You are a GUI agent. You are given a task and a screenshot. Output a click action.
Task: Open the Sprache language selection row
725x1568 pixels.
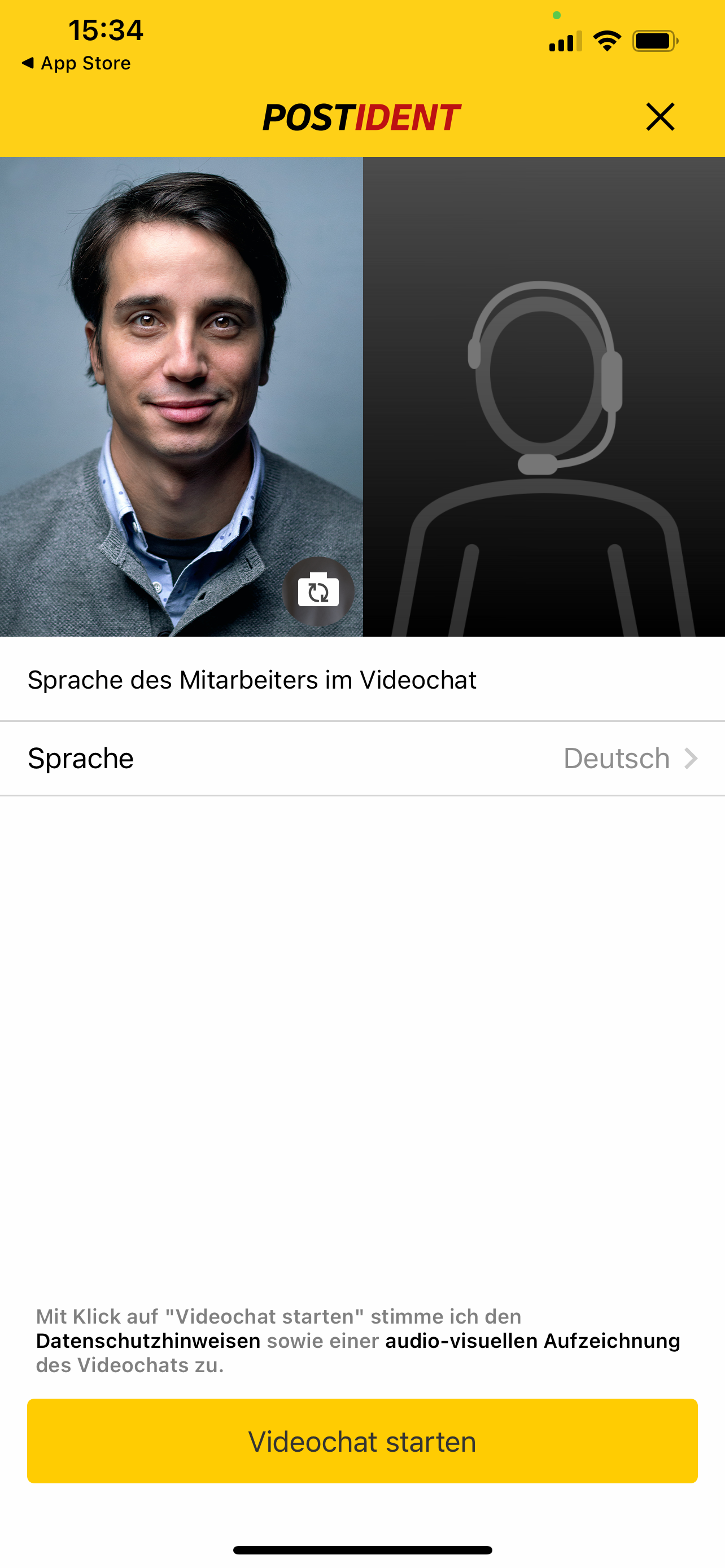click(362, 759)
